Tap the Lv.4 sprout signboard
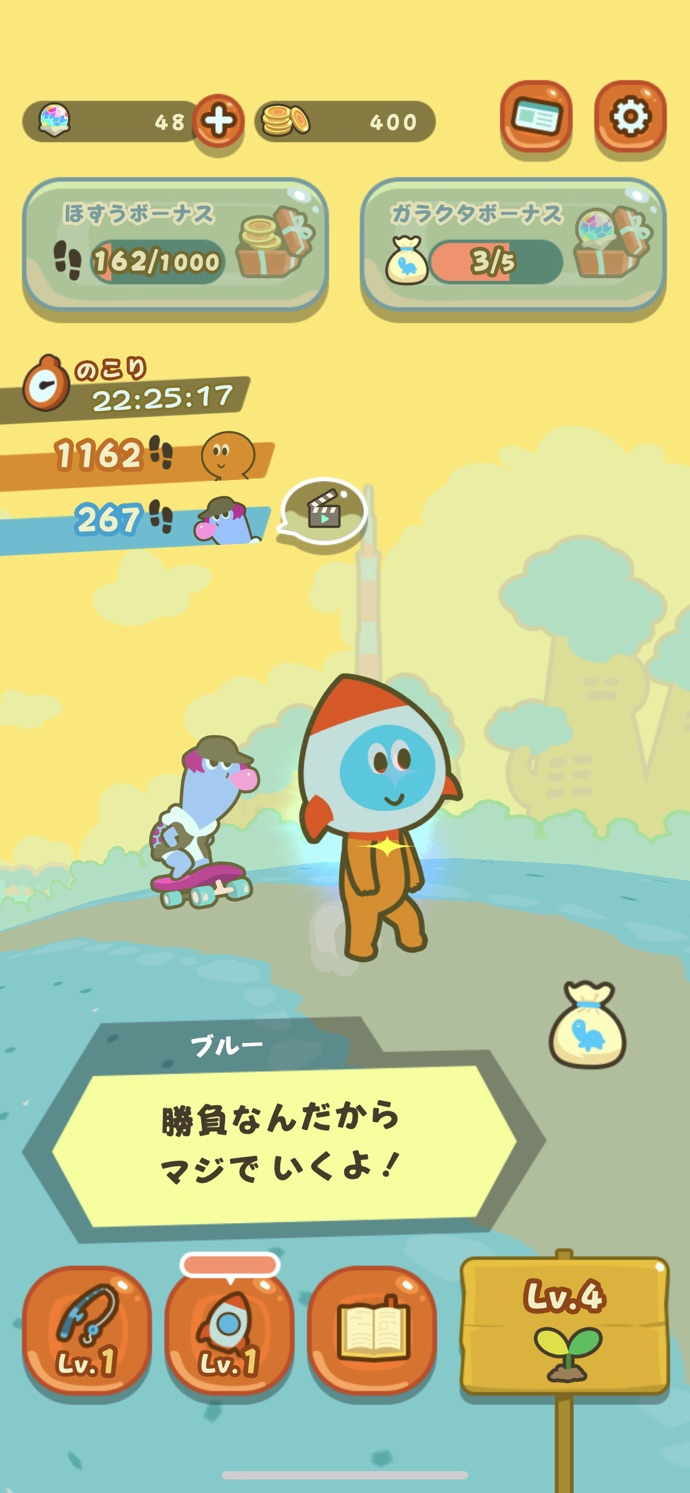Viewport: 690px width, 1493px height. [565, 1325]
